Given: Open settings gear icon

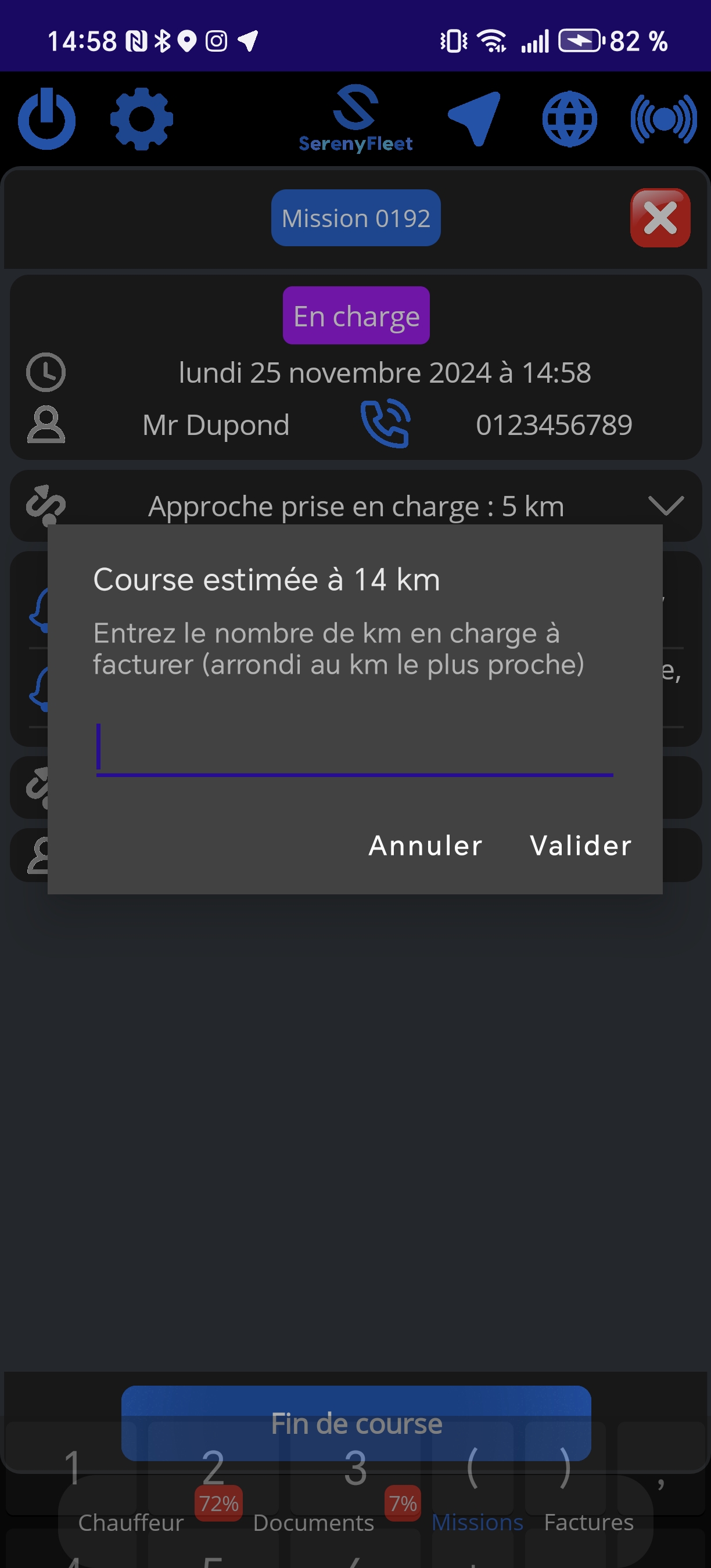Looking at the screenshot, I should (141, 118).
